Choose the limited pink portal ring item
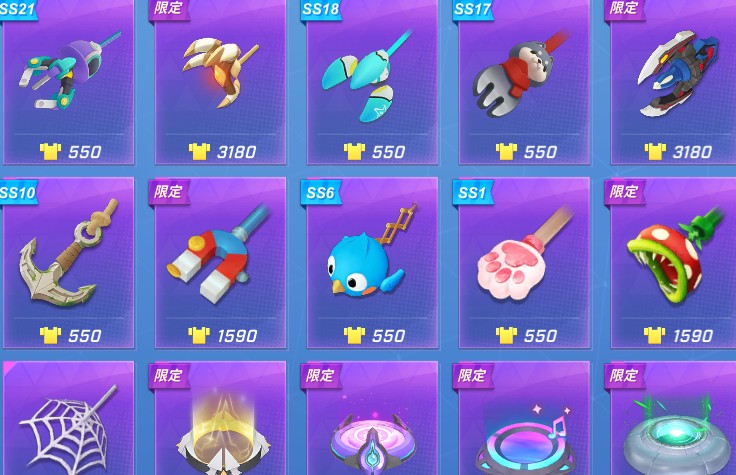The width and height of the screenshot is (736, 475). coord(372,425)
